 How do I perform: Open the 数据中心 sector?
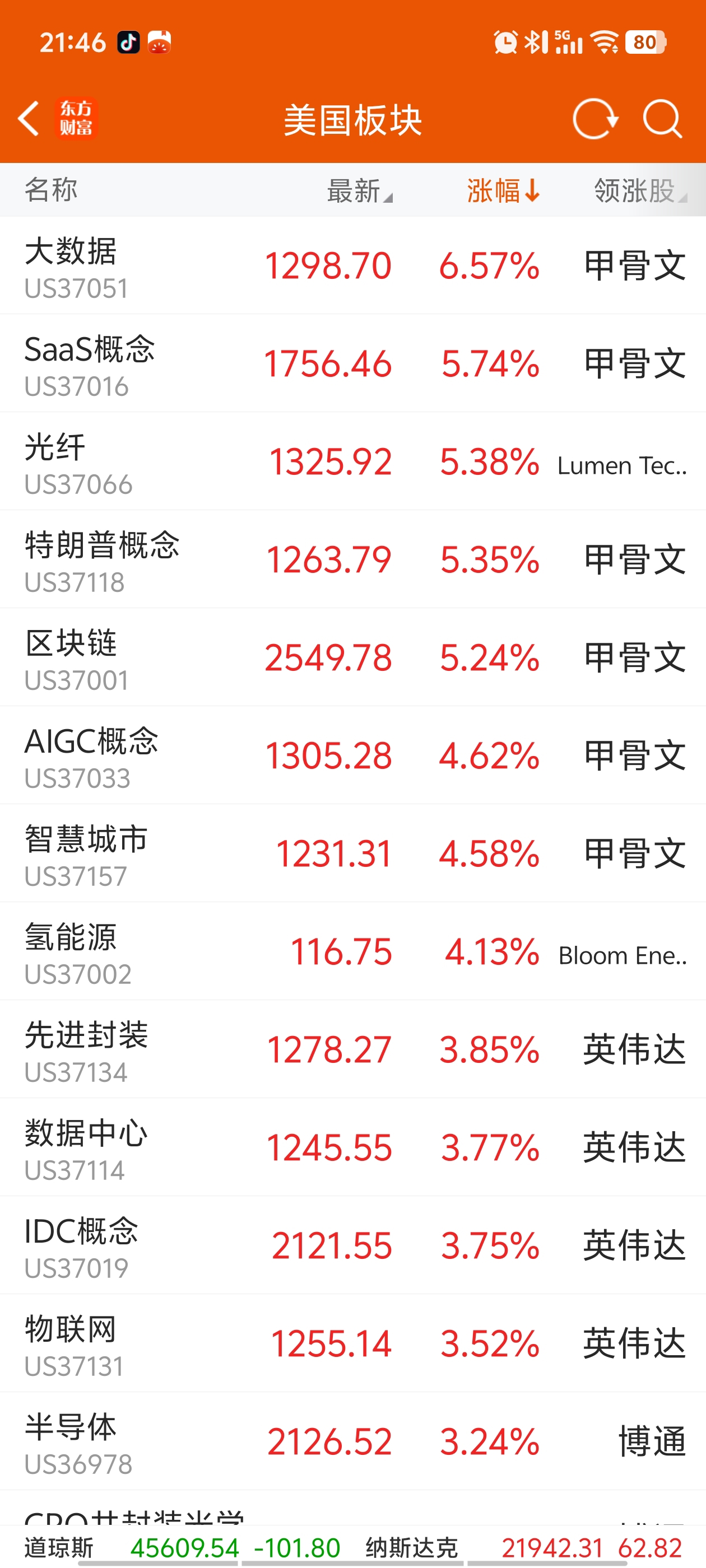[354, 1147]
